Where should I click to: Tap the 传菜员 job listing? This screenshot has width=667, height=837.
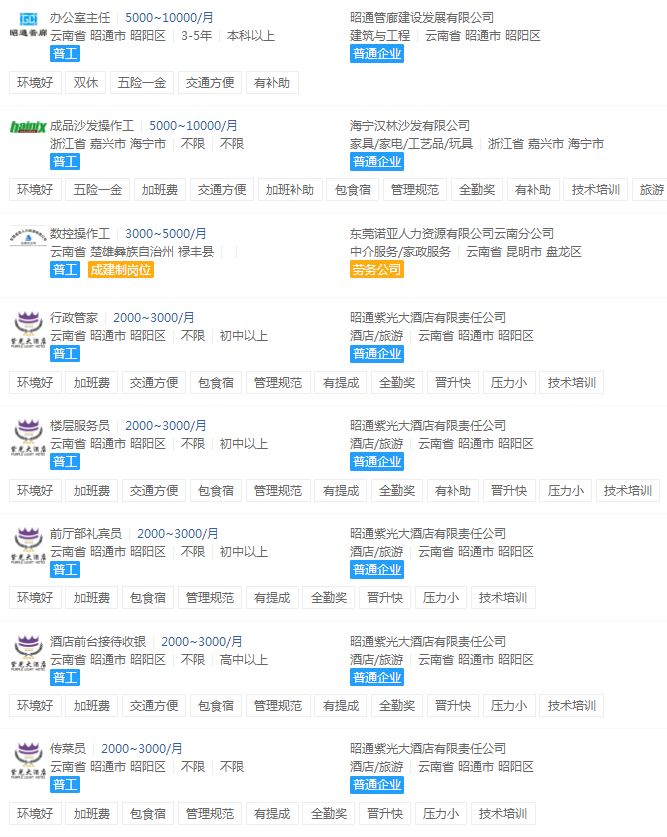pyautogui.click(x=68, y=748)
